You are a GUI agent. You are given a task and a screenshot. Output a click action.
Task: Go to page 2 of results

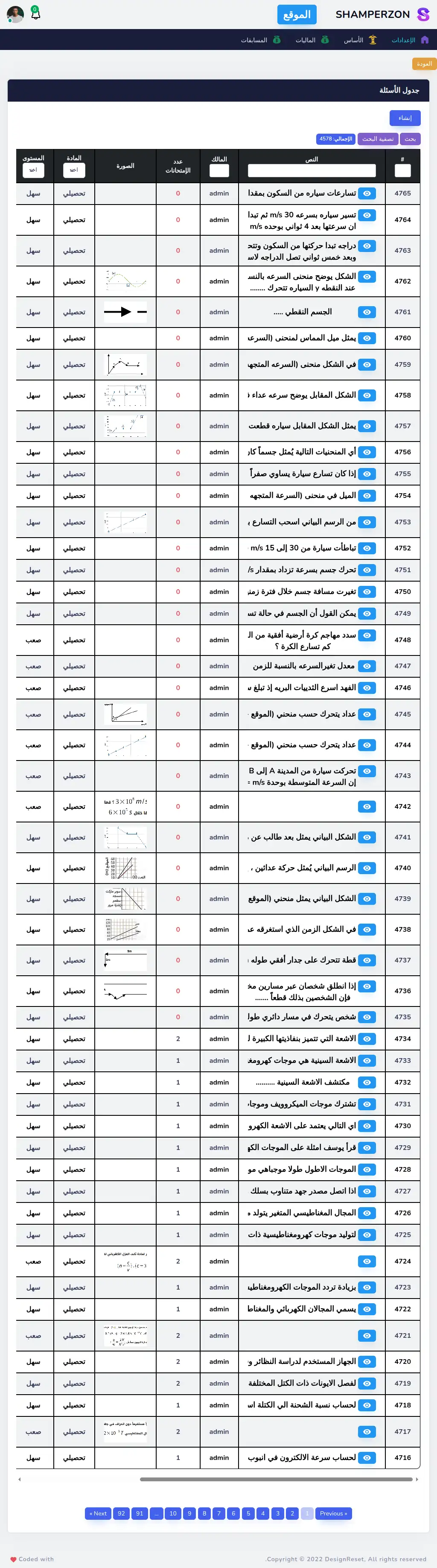pos(292,1513)
